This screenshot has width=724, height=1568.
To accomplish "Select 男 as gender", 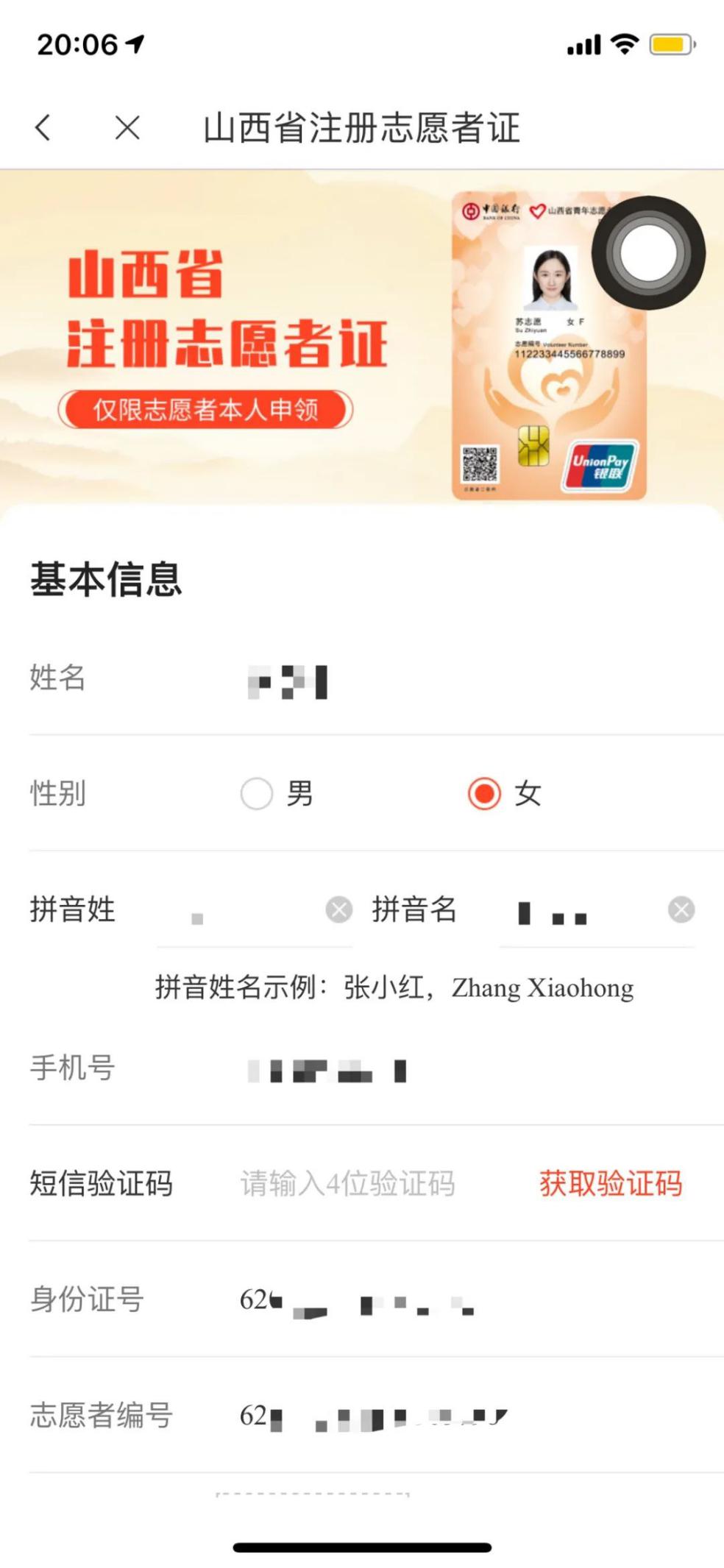I will [x=257, y=794].
